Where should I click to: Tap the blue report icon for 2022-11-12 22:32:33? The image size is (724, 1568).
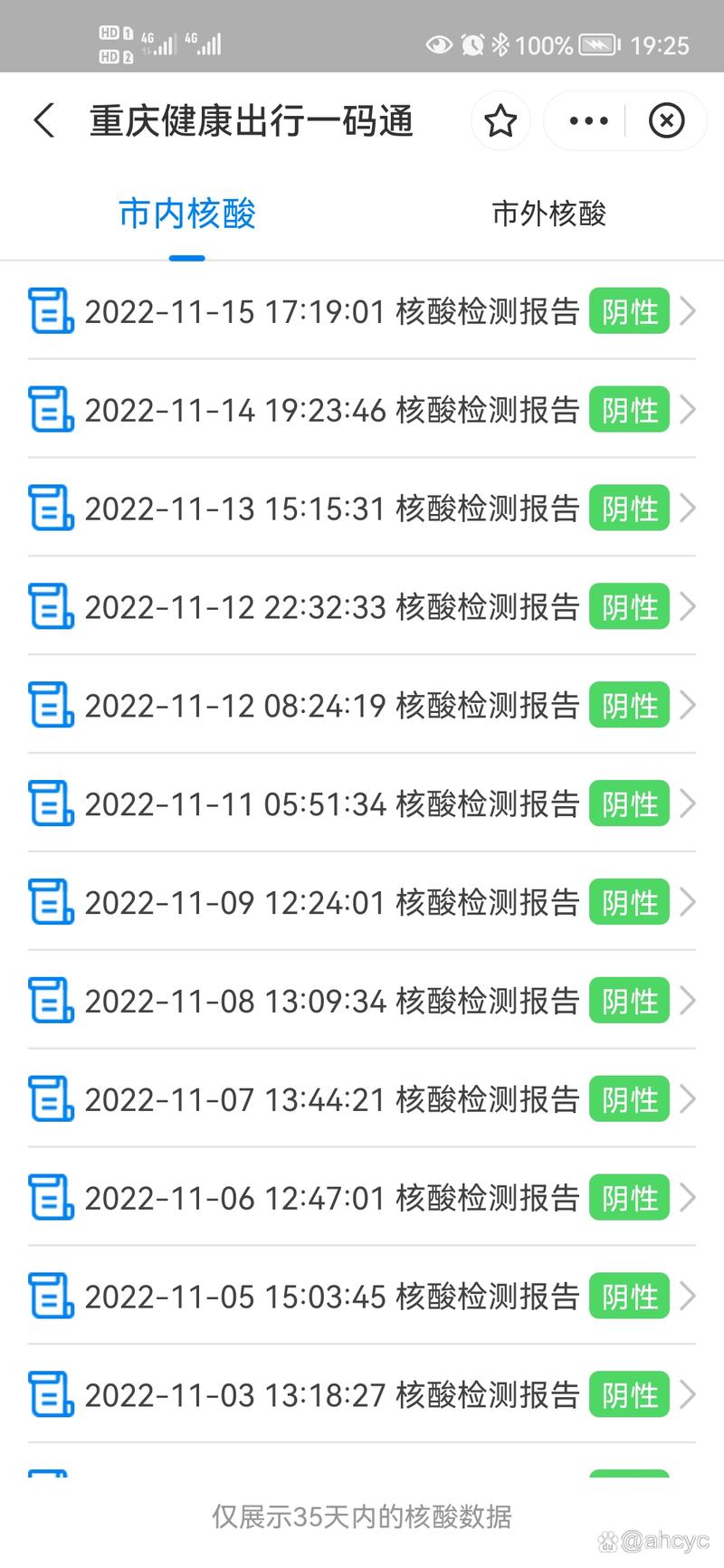click(x=51, y=606)
